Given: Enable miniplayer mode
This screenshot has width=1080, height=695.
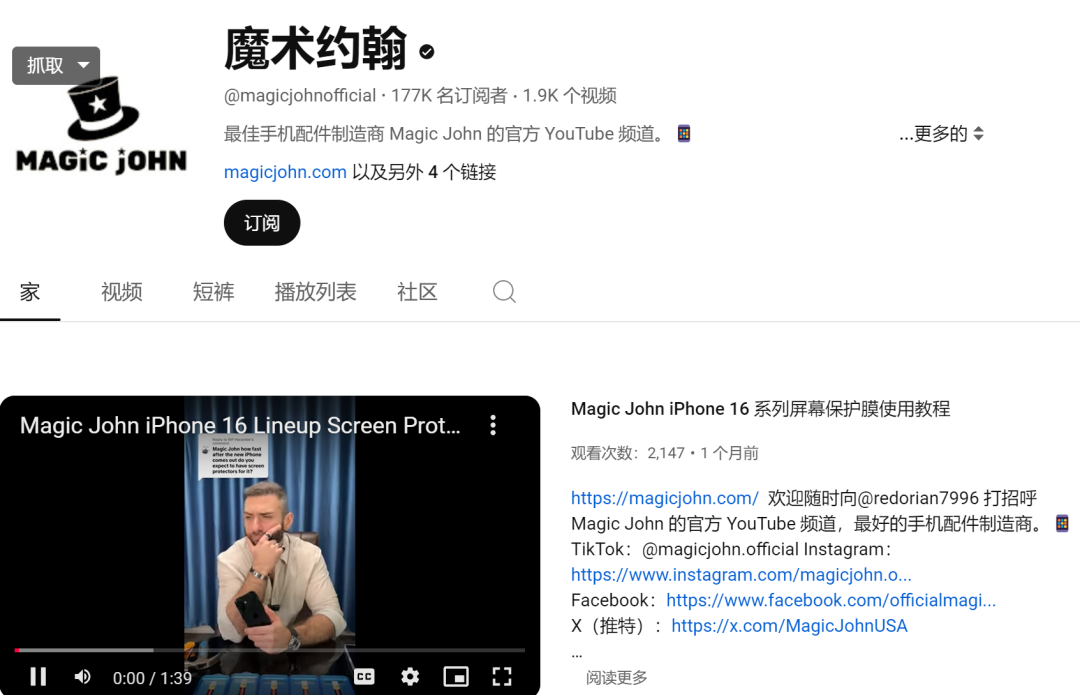Looking at the screenshot, I should point(456,677).
